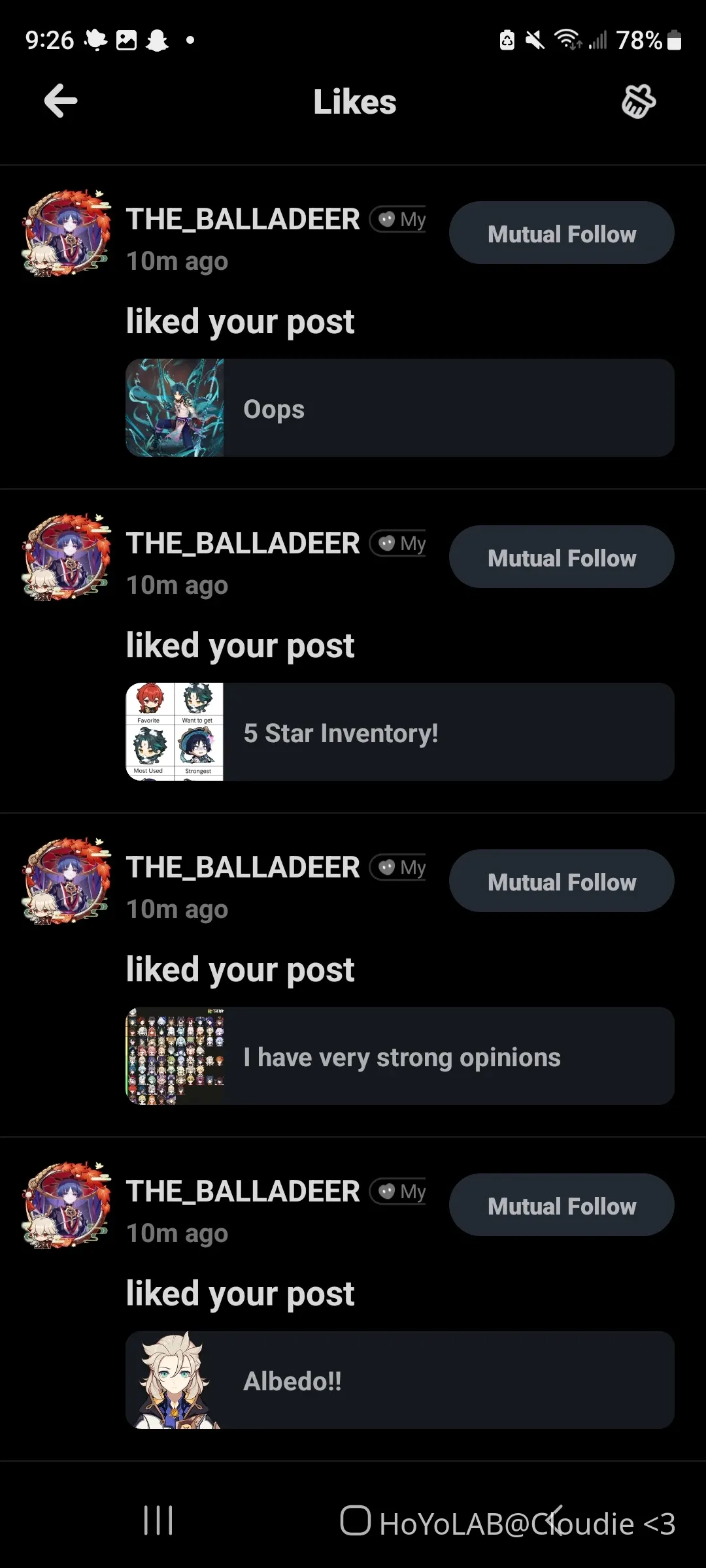Open THE_BALLADEER's avatar above the Oops post
Viewport: 706px width, 1568px height.
click(66, 233)
